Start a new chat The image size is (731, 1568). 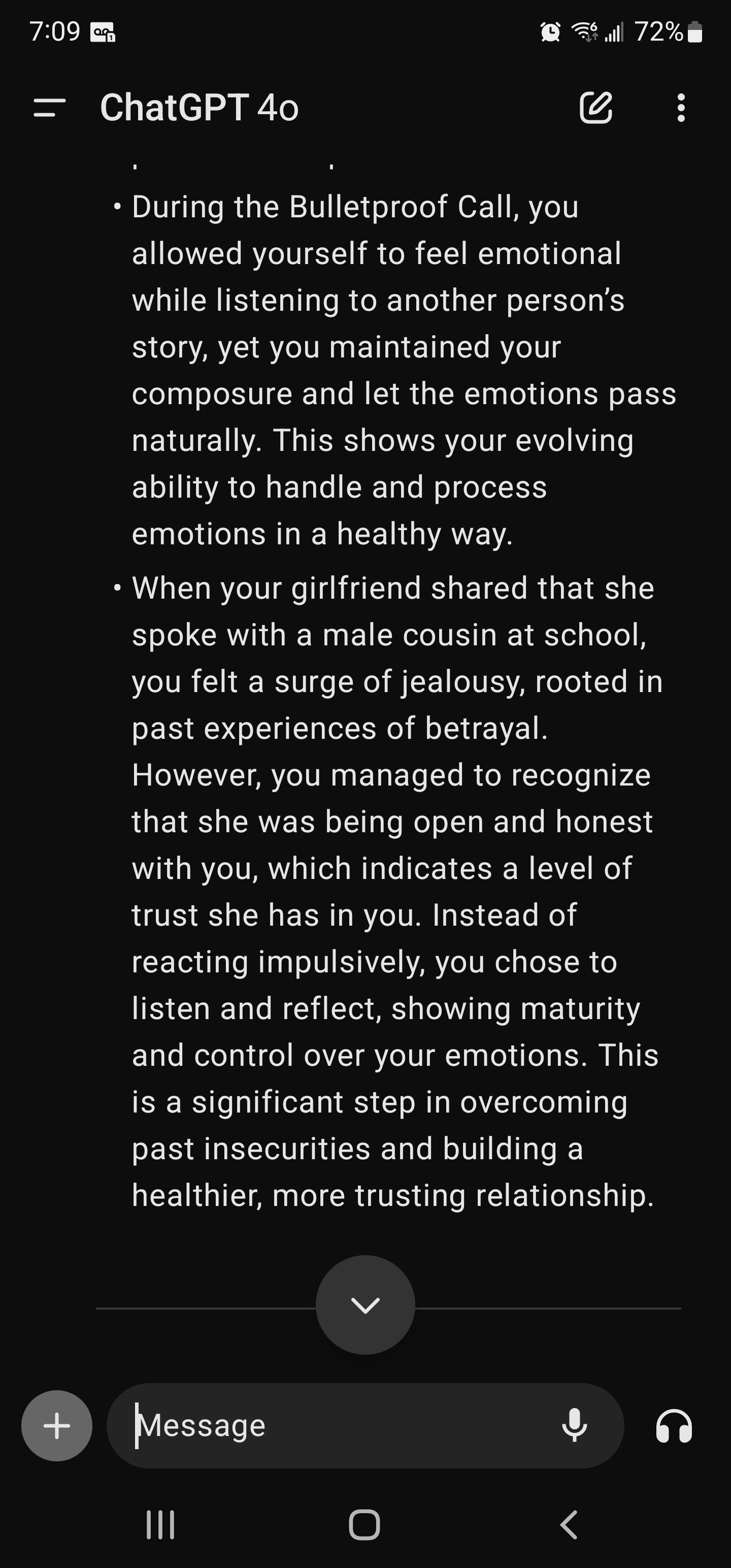pos(595,108)
